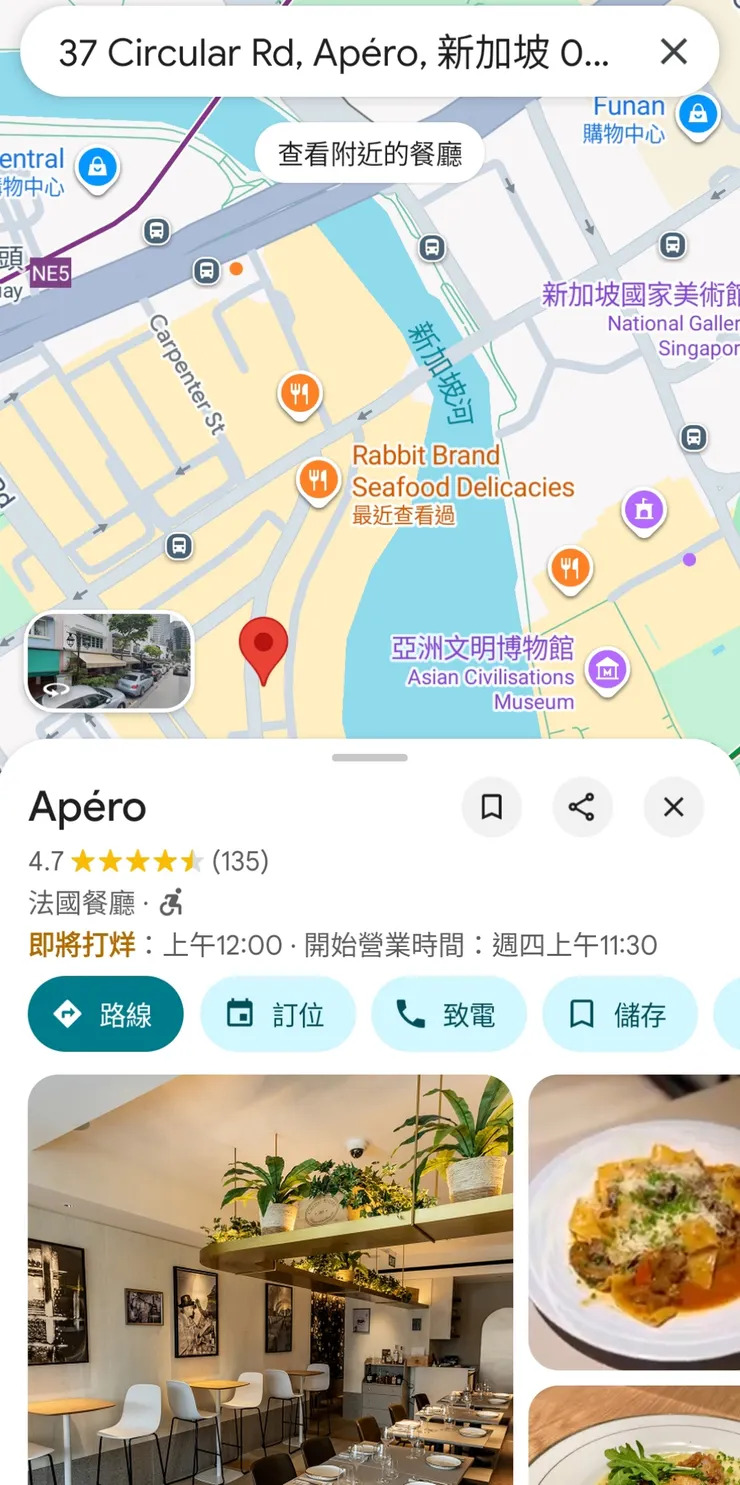Select the restaurant icon near National Gallery
Image resolution: width=740 pixels, height=1485 pixels.
570,568
